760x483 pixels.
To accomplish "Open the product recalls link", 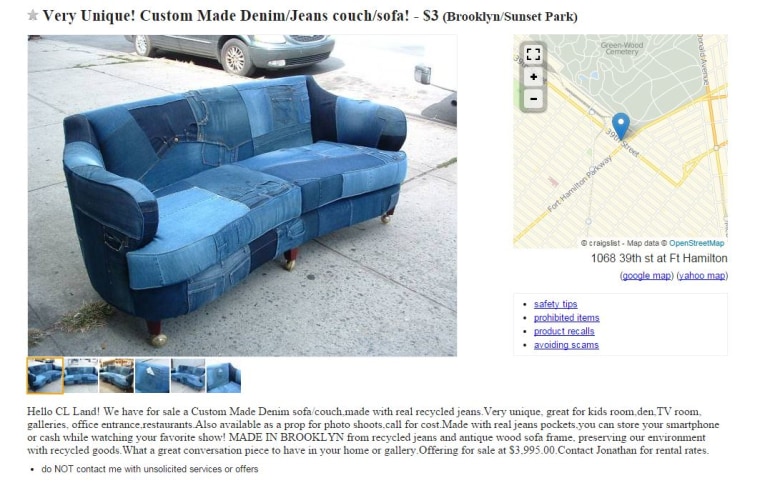I will click(x=564, y=332).
